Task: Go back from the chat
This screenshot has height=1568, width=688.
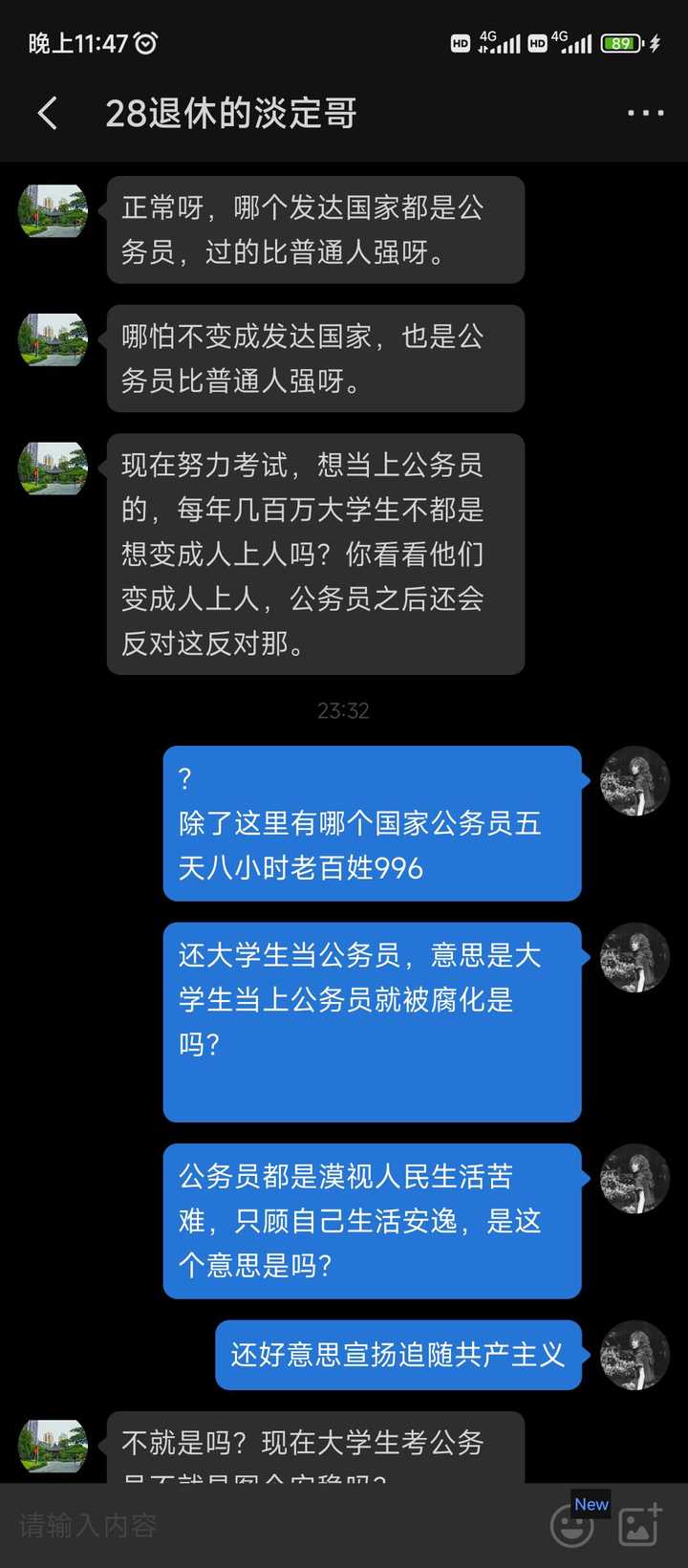Action: [x=48, y=113]
